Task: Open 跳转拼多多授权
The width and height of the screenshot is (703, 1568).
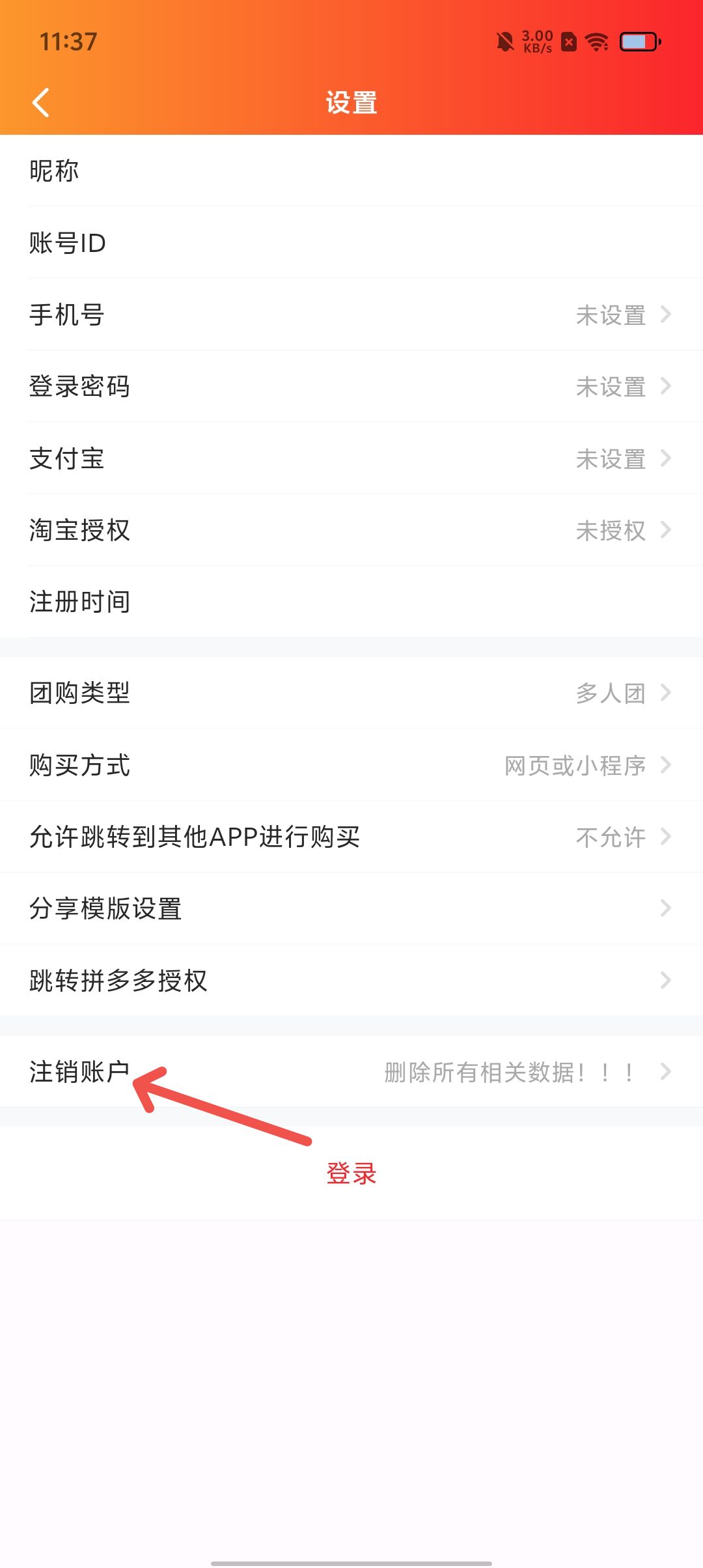Action: pos(351,980)
